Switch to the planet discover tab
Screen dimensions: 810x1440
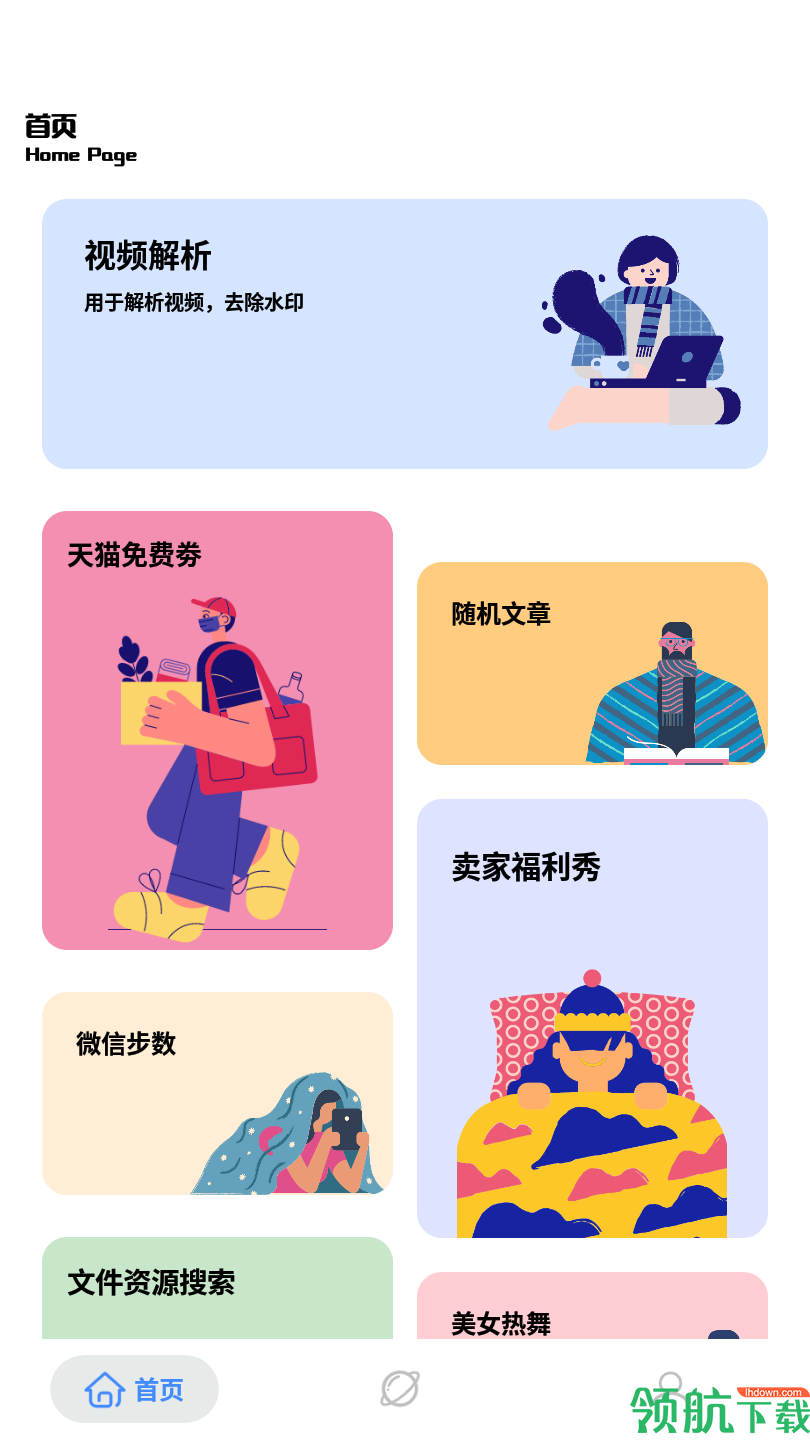click(x=400, y=1389)
